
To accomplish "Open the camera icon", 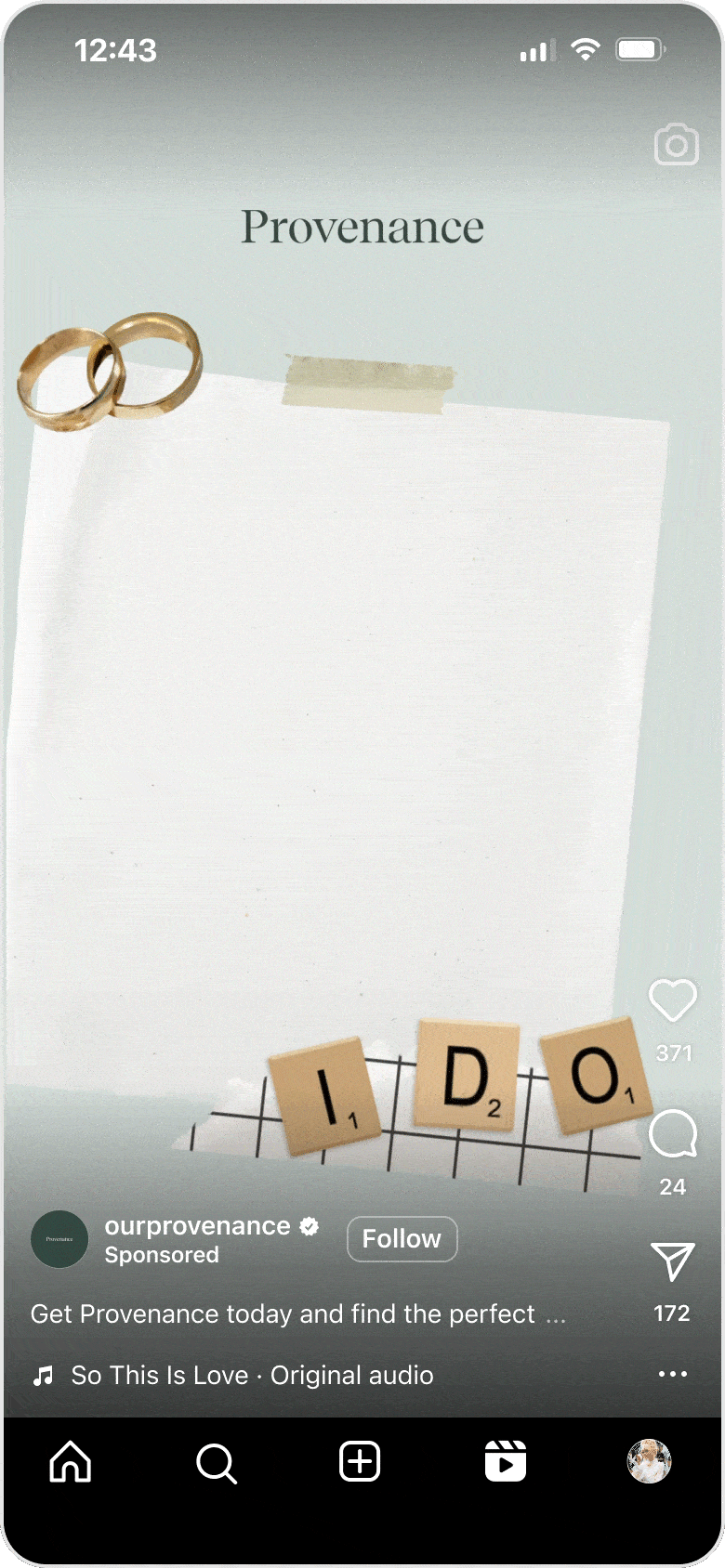I will [676, 145].
